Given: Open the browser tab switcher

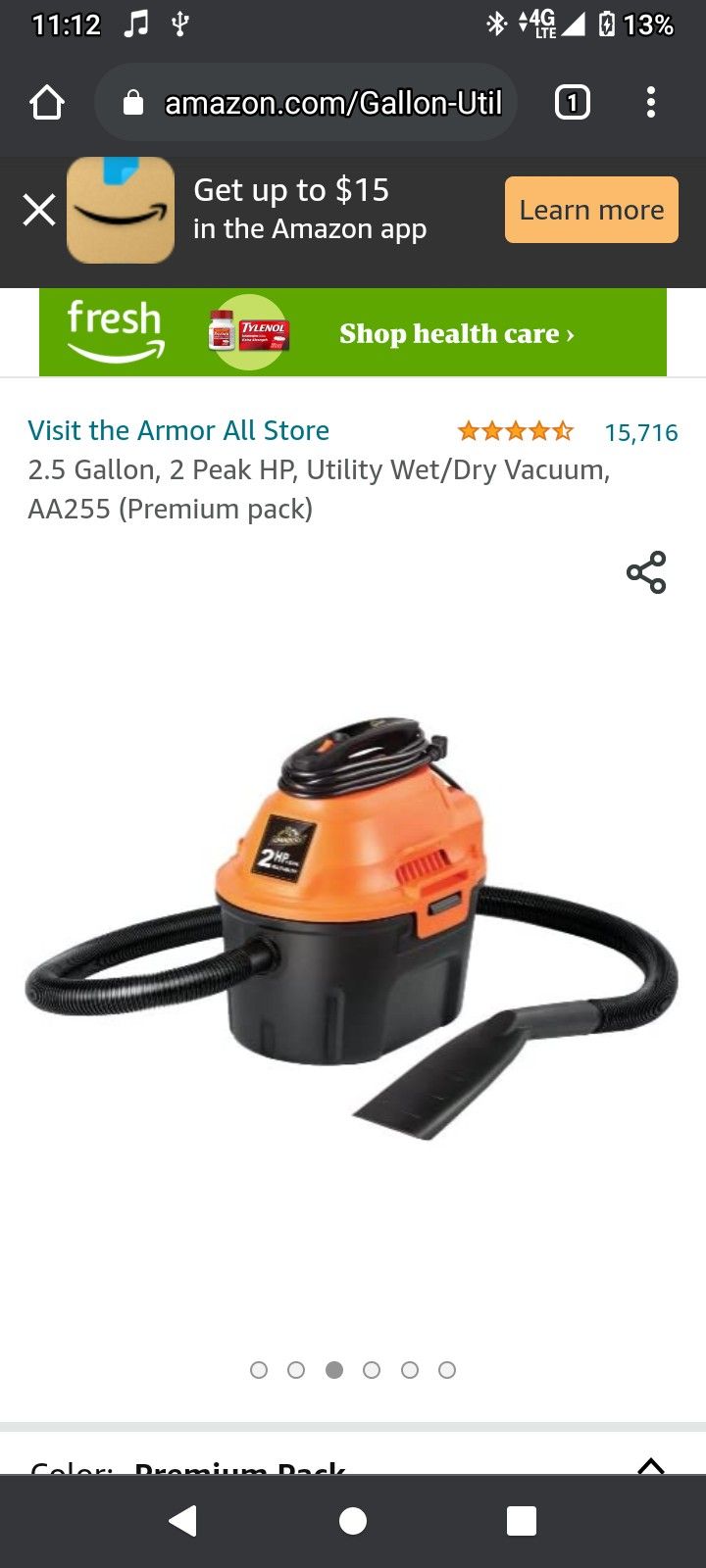Looking at the screenshot, I should pyautogui.click(x=573, y=103).
